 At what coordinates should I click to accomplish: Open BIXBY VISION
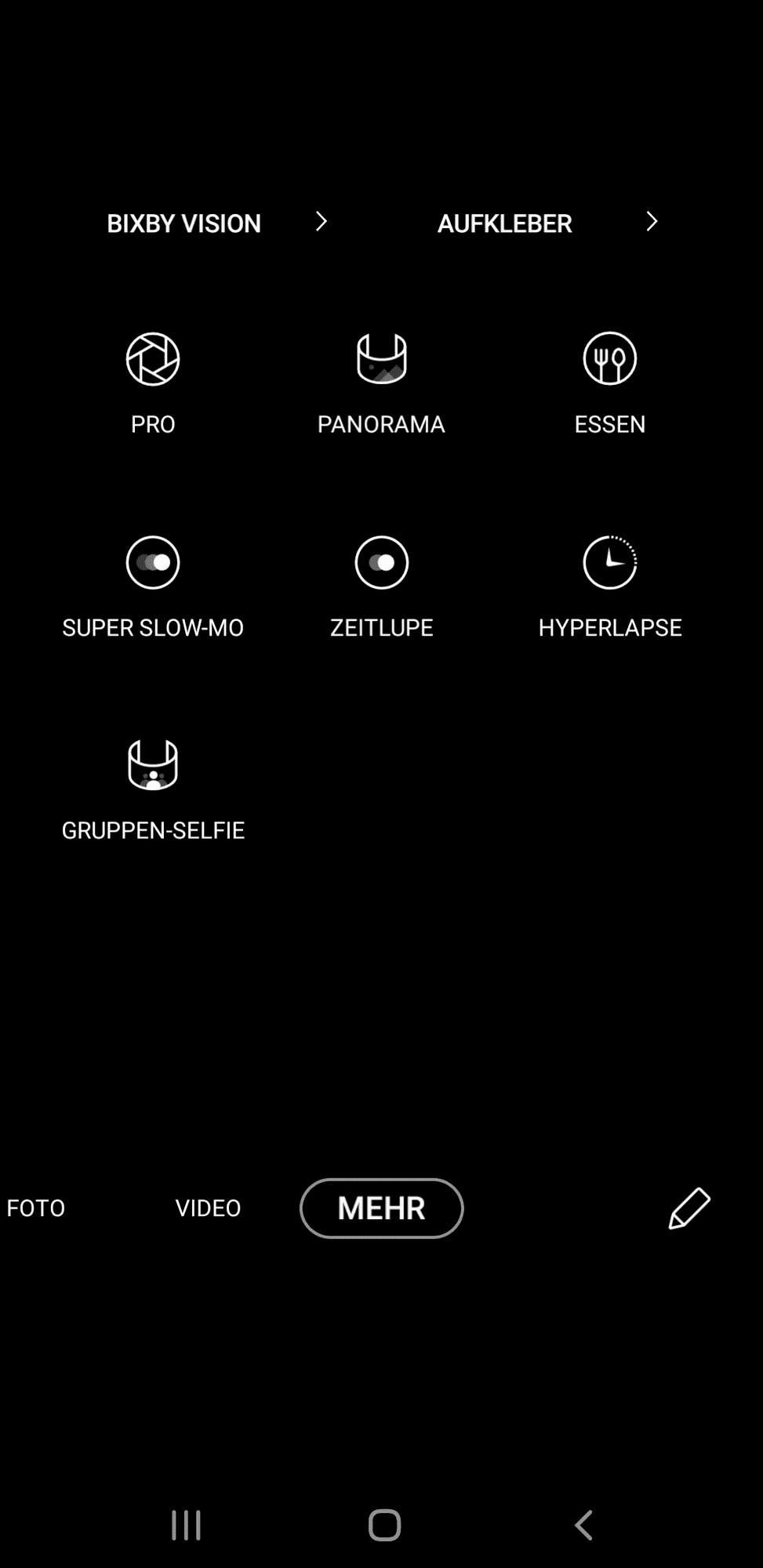pos(183,223)
